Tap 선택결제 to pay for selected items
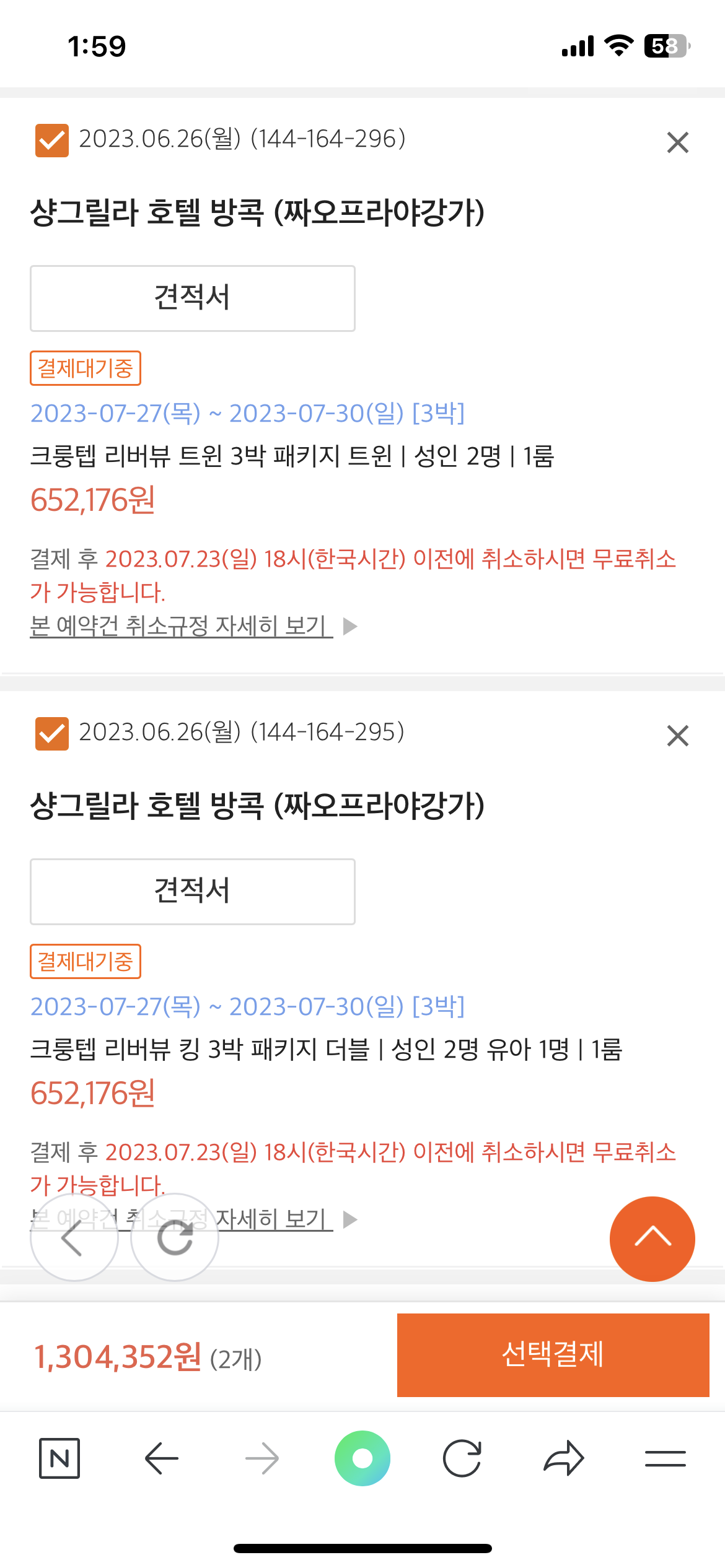The image size is (725, 1568). 553,1355
